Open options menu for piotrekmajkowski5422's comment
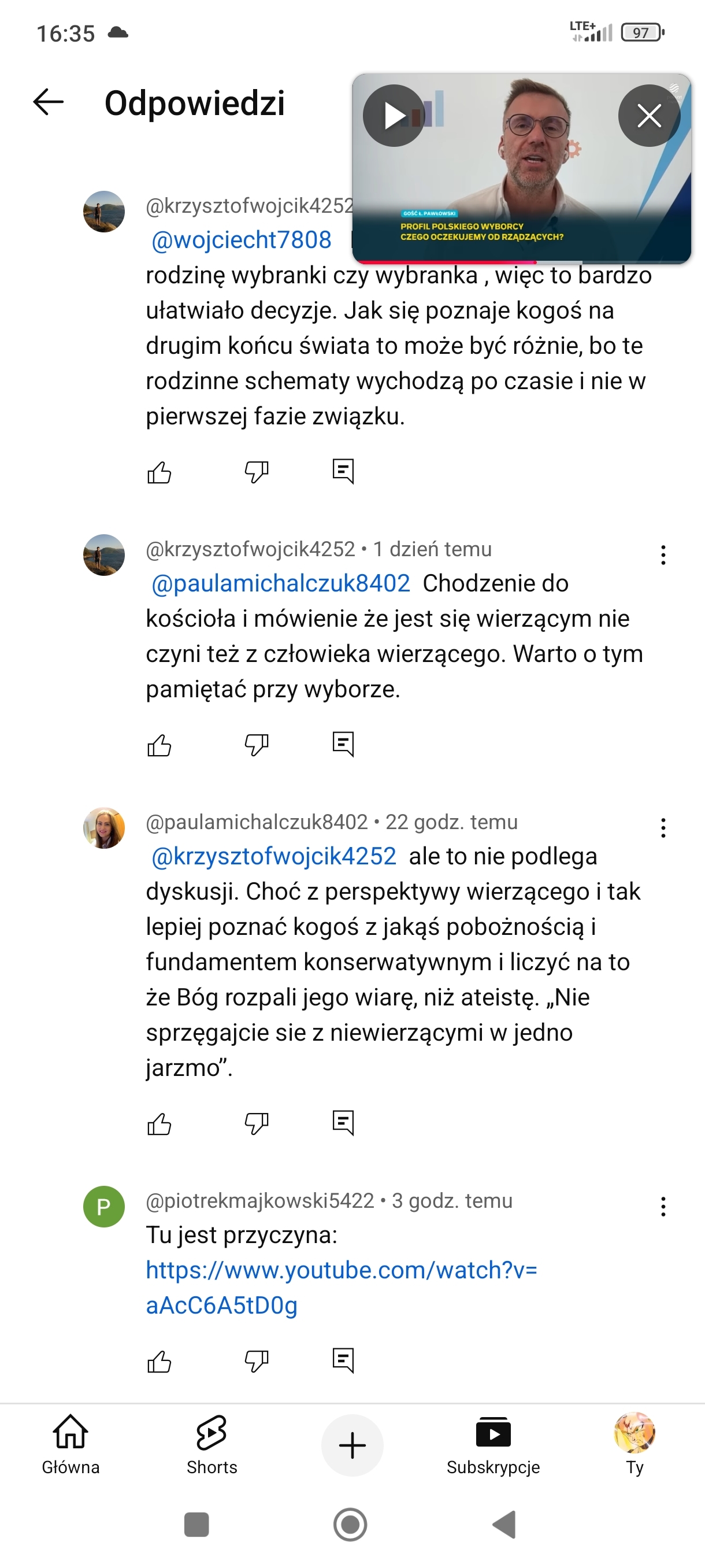 [x=663, y=1207]
